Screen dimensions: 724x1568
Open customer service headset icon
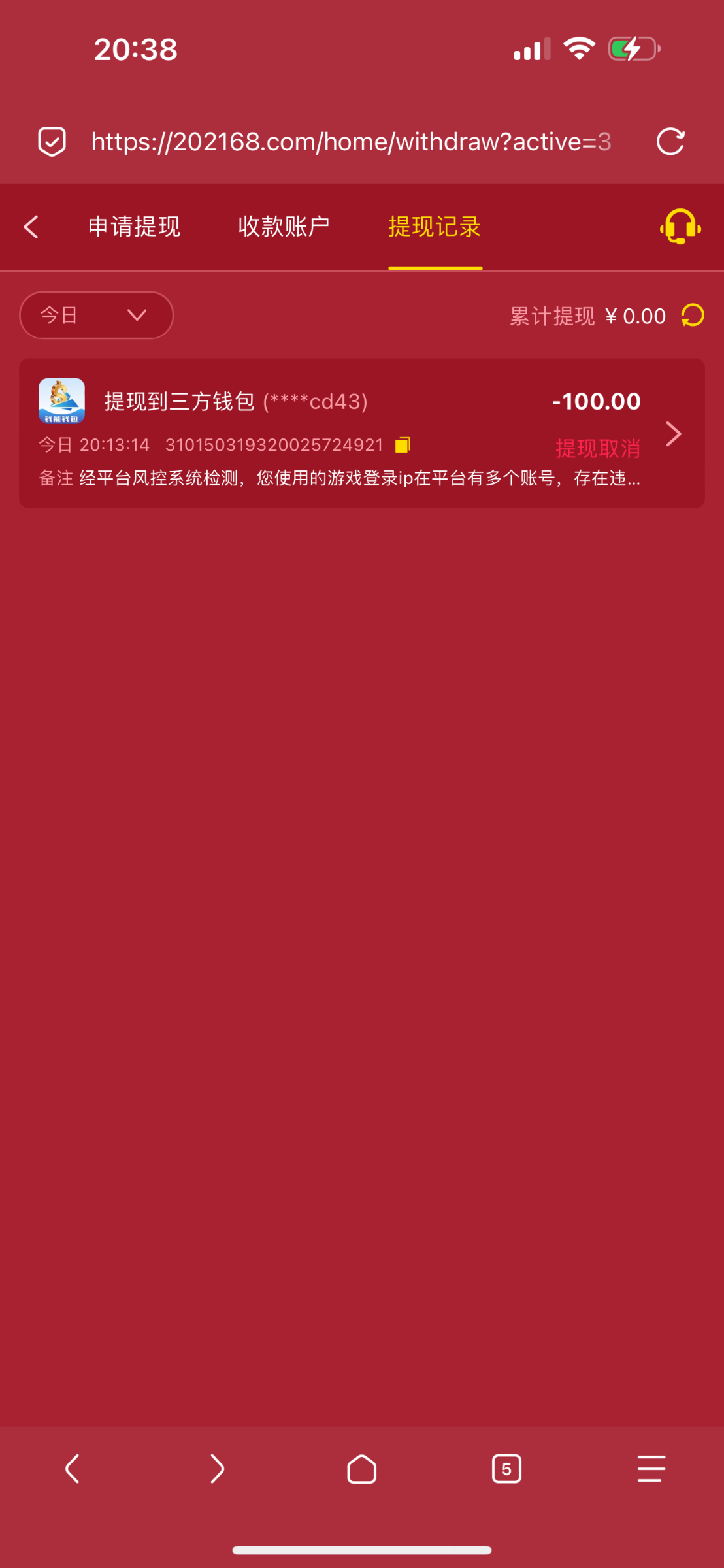point(680,227)
